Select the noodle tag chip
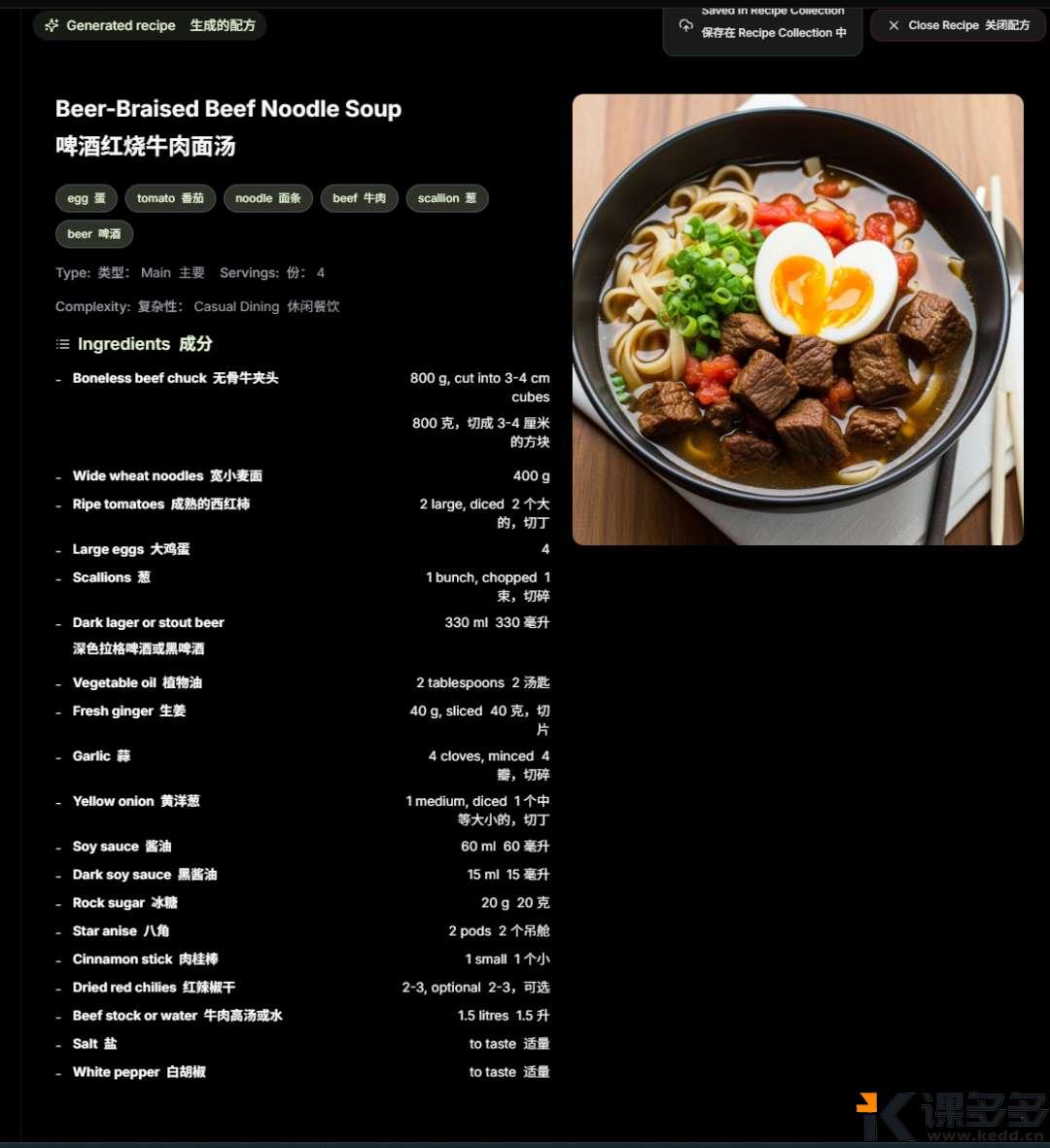 click(268, 198)
